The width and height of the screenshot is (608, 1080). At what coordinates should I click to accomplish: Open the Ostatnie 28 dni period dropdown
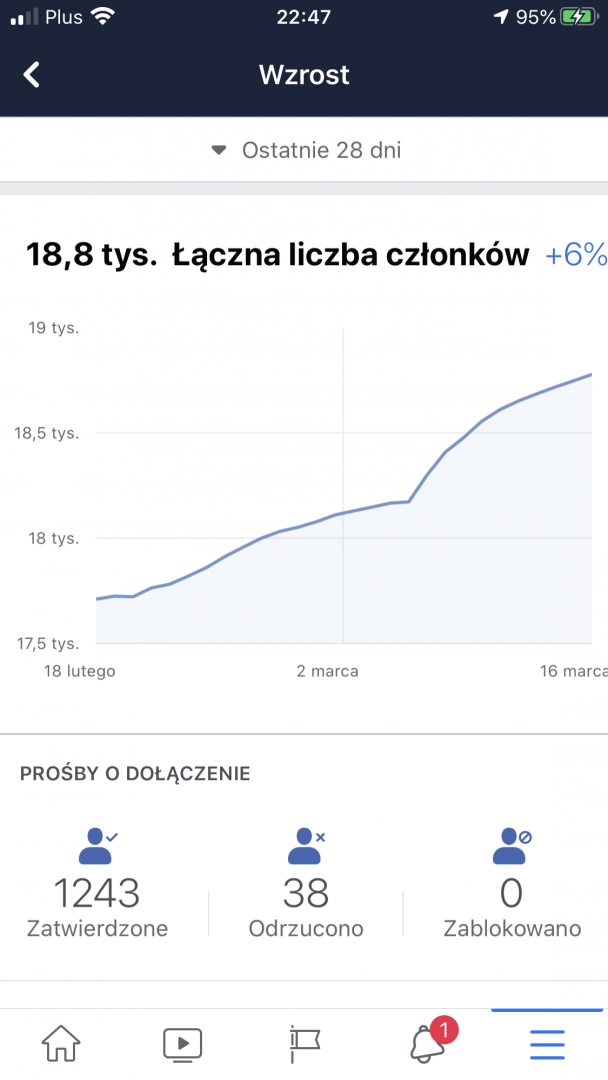click(x=304, y=151)
